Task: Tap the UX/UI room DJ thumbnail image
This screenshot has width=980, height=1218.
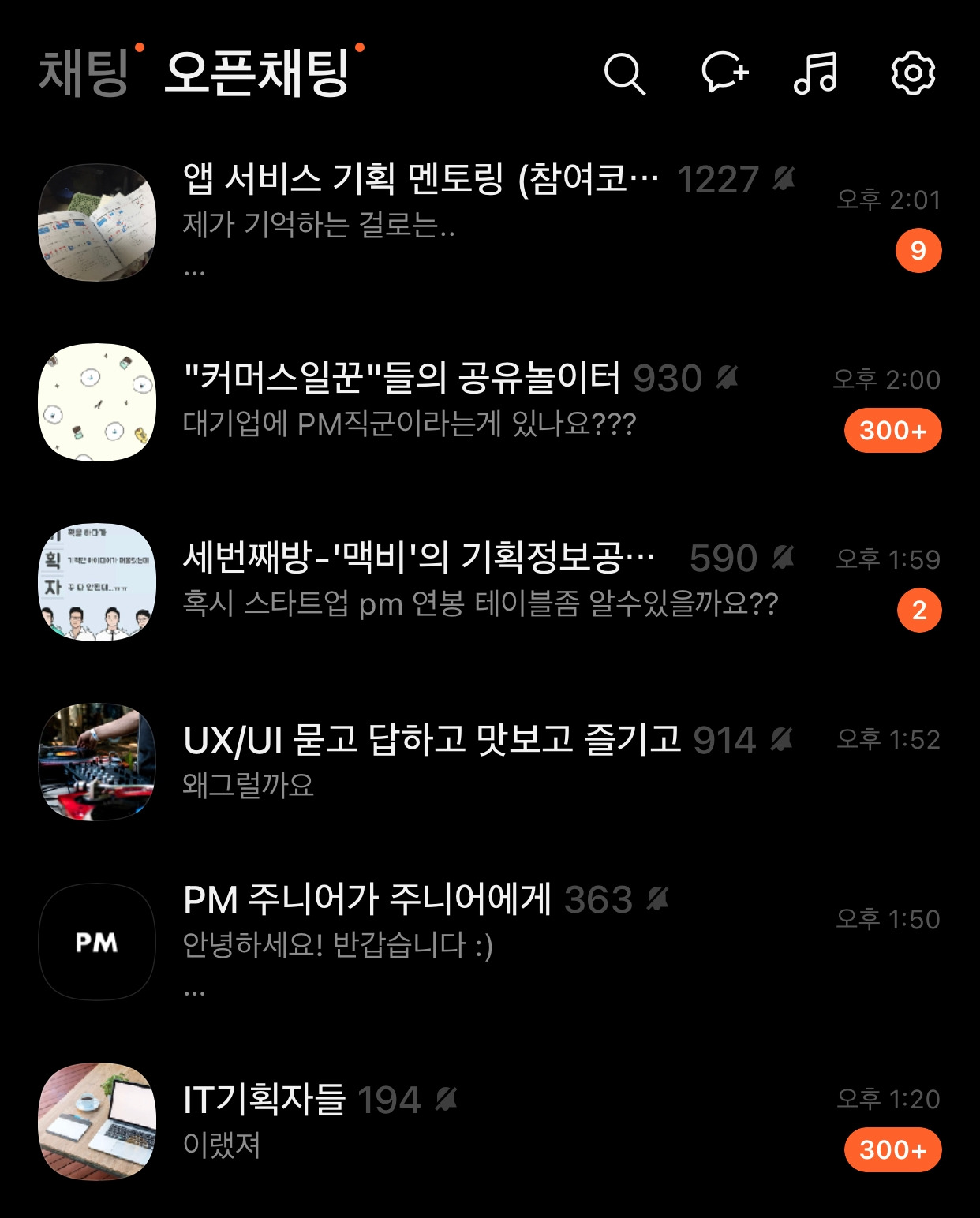Action: [x=96, y=762]
